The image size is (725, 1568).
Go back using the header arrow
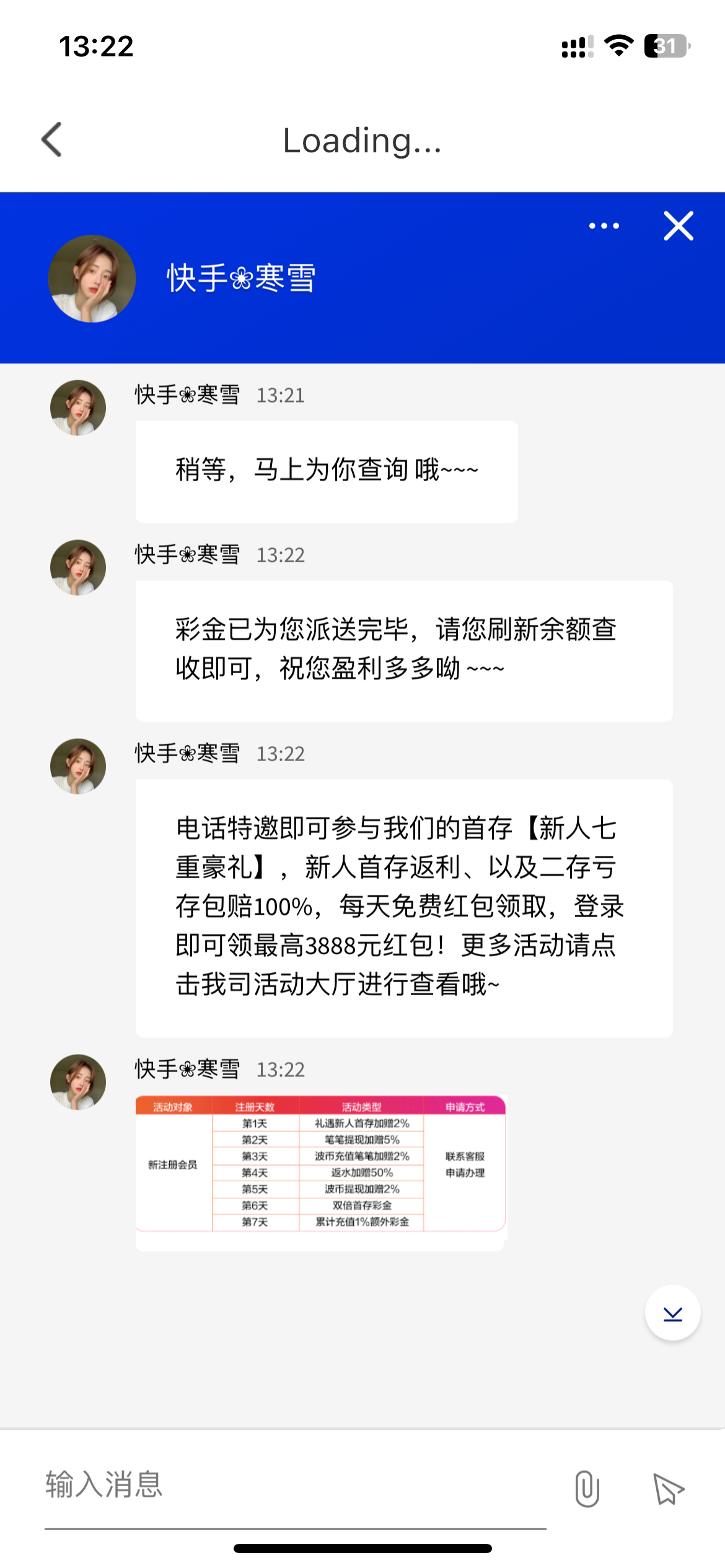[x=52, y=140]
